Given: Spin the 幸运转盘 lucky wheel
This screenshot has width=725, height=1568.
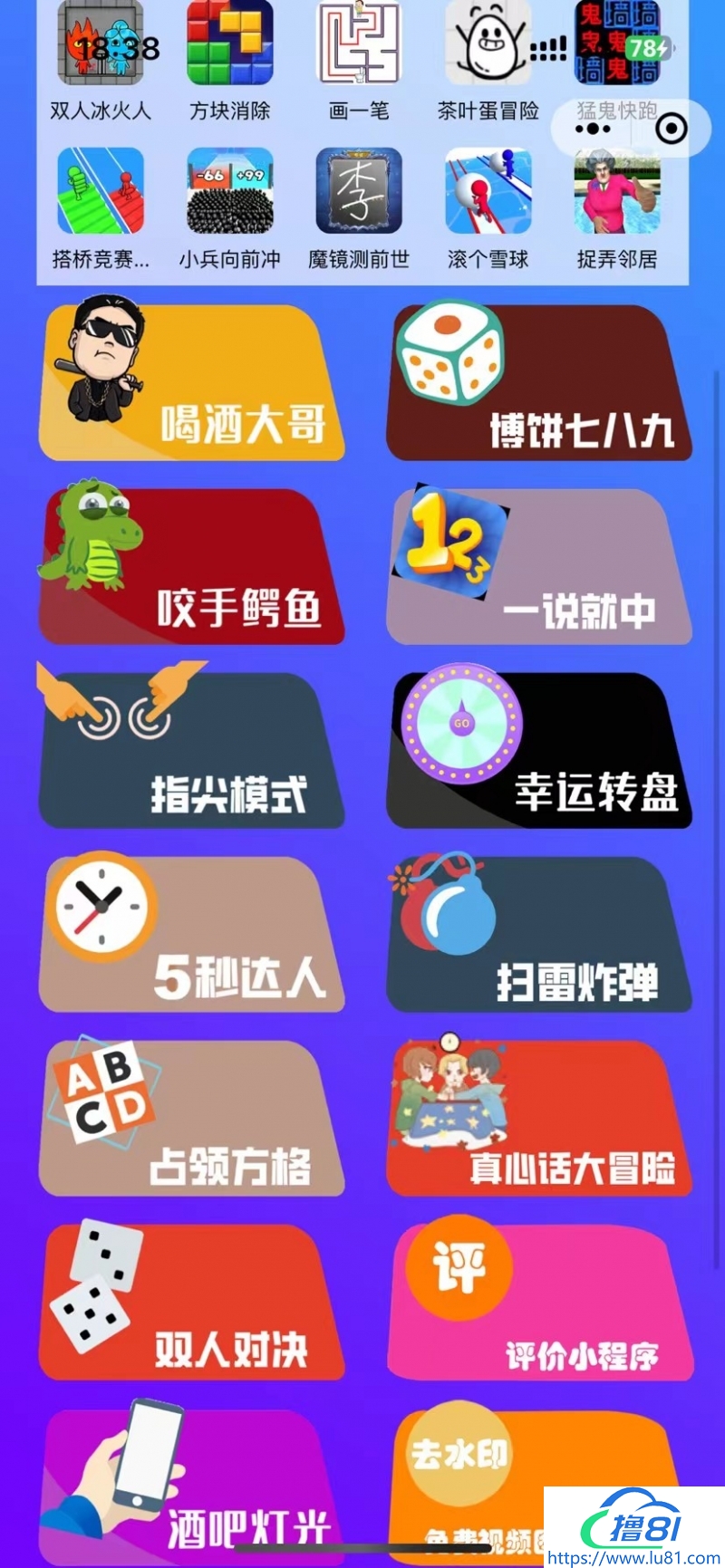Looking at the screenshot, I should click(x=539, y=750).
